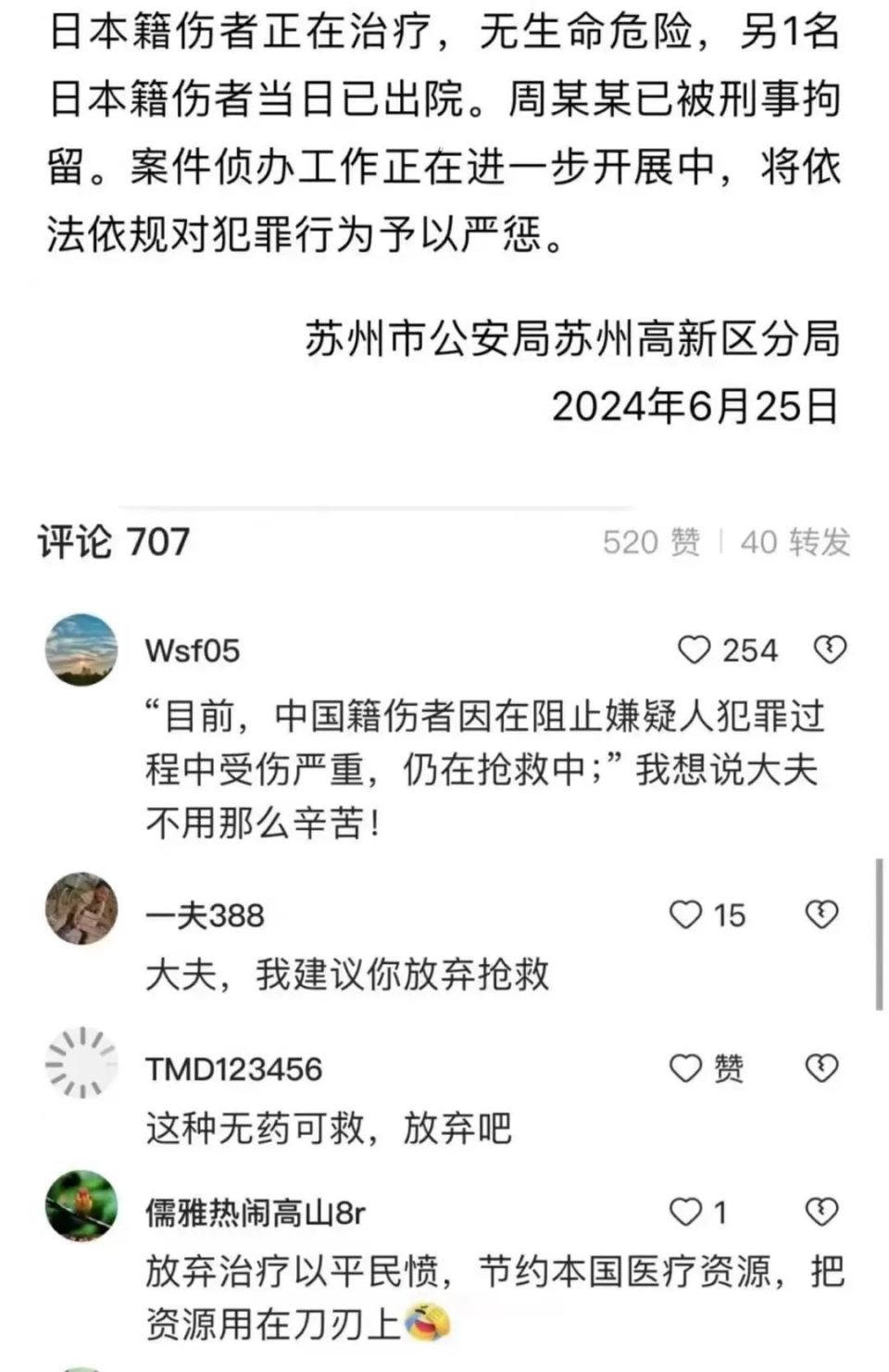Open 一夫388's profile avatar
Viewport: 889px width, 1372px height.
click(x=81, y=909)
